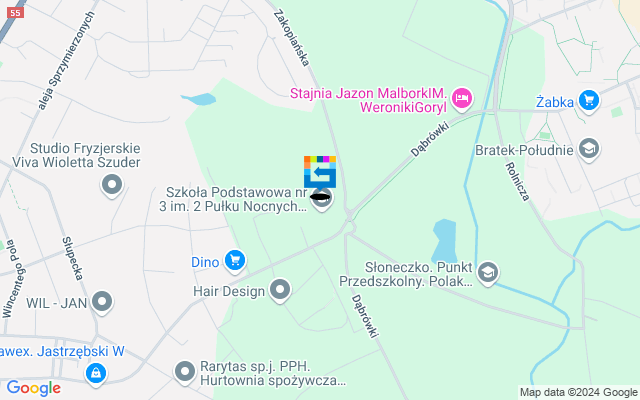Tap the Szkoła Podstawowa nr 3 marker
640x400 pixels.
(x=321, y=198)
